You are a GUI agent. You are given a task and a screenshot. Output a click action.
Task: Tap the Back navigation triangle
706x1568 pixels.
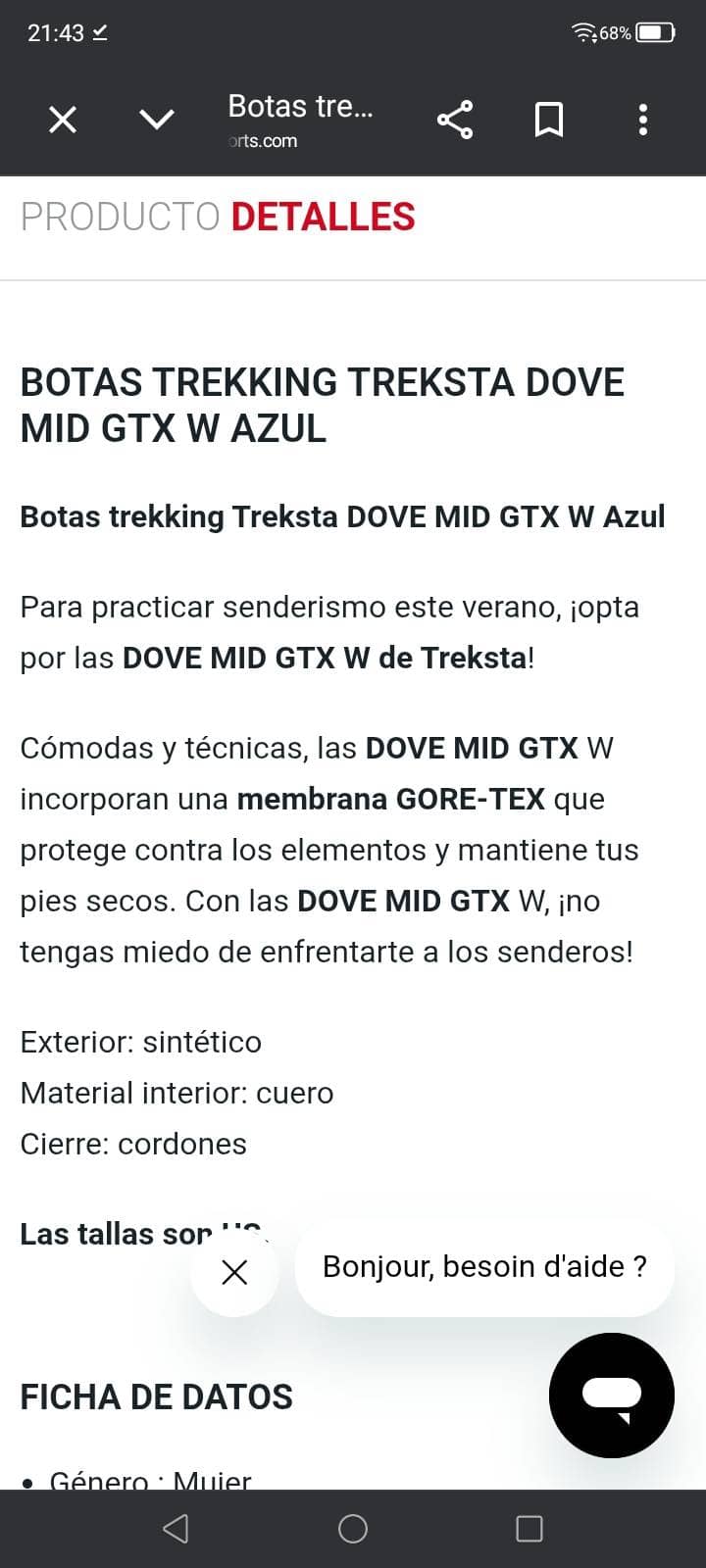(176, 1528)
